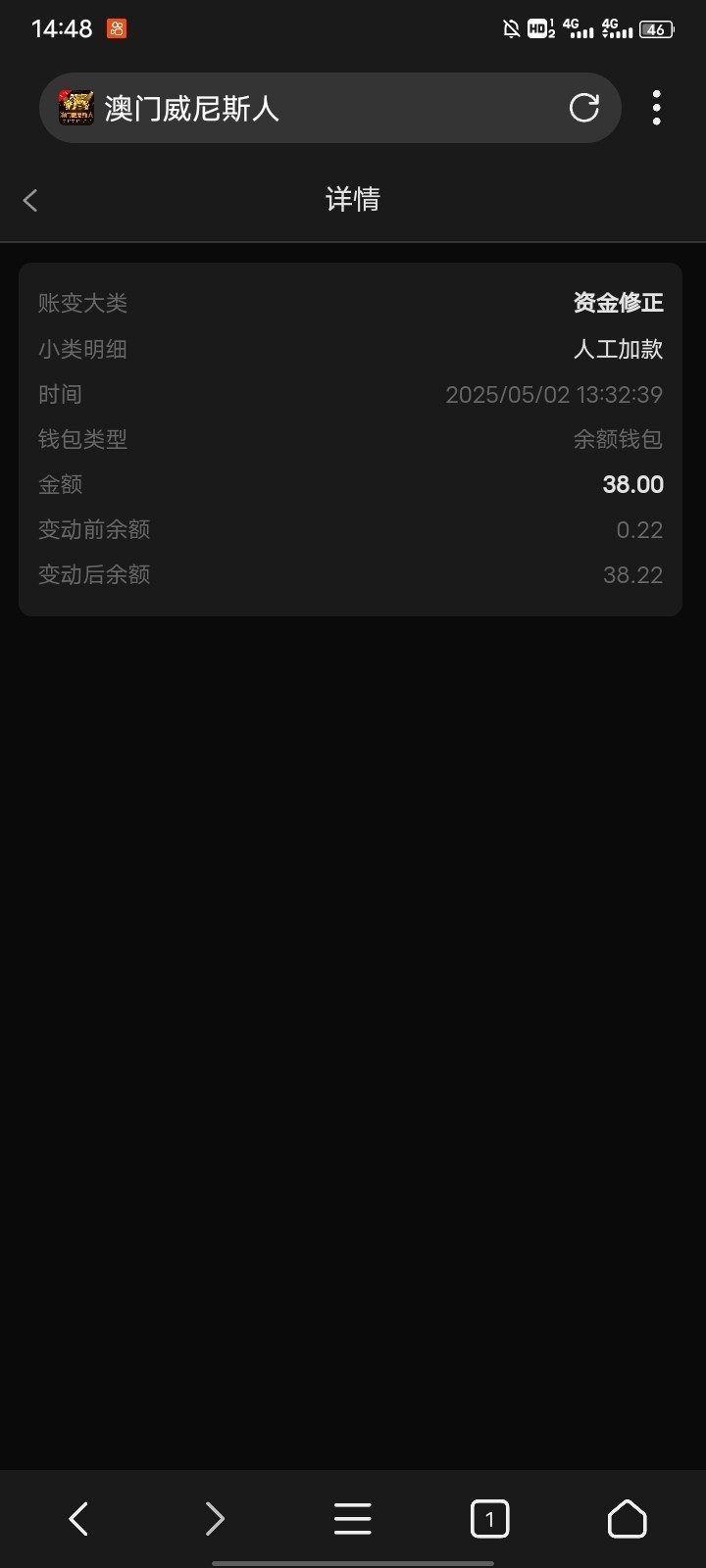
Task: Go to the browser home page
Action: pos(627,1519)
